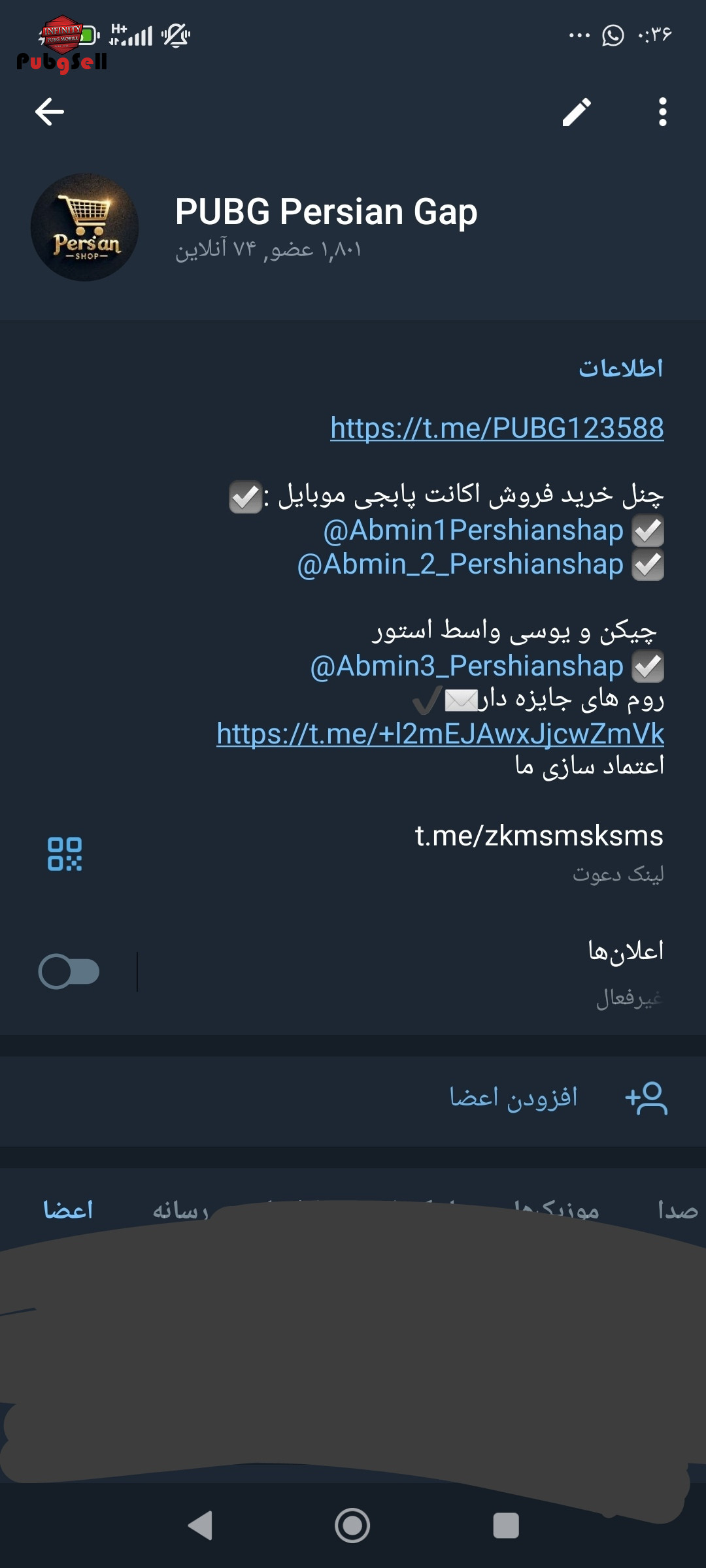Switch to the صدا voice tab
Image resolution: width=706 pixels, height=1568 pixels.
tap(678, 1210)
